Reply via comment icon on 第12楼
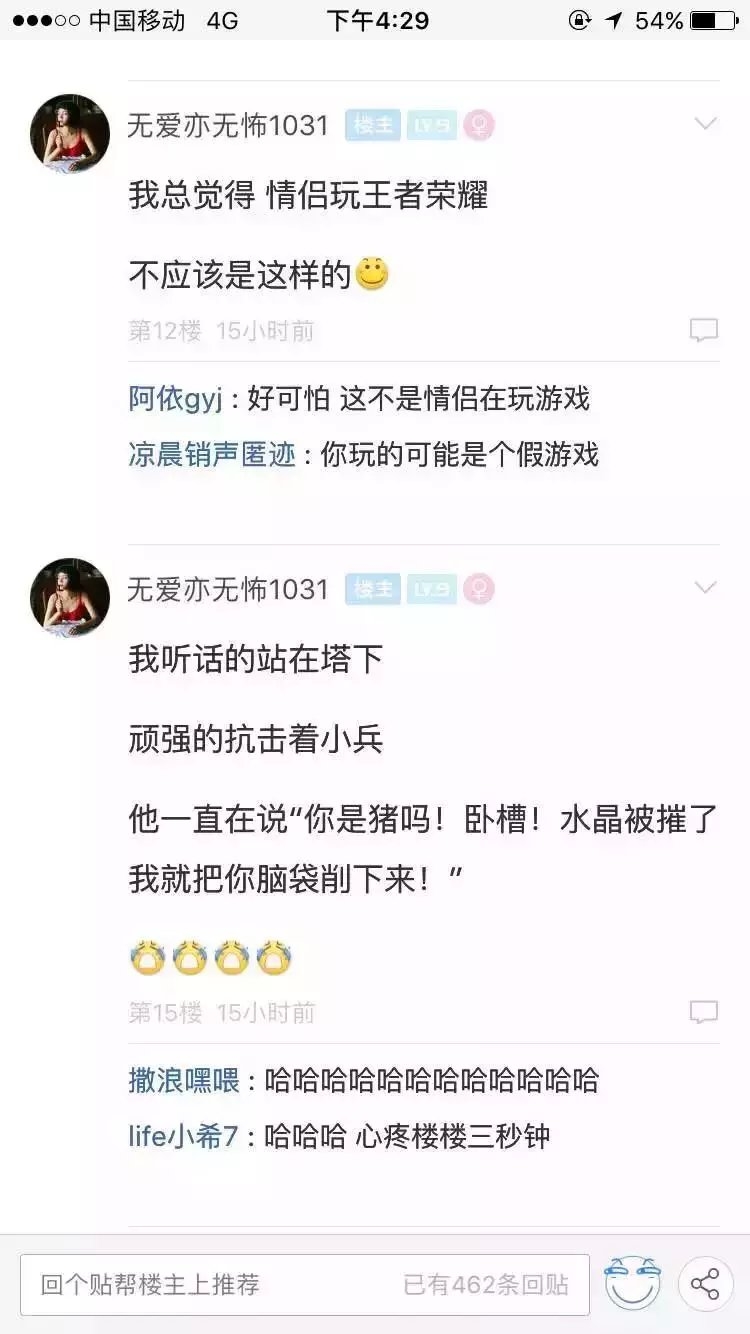The image size is (750, 1334). (x=704, y=331)
